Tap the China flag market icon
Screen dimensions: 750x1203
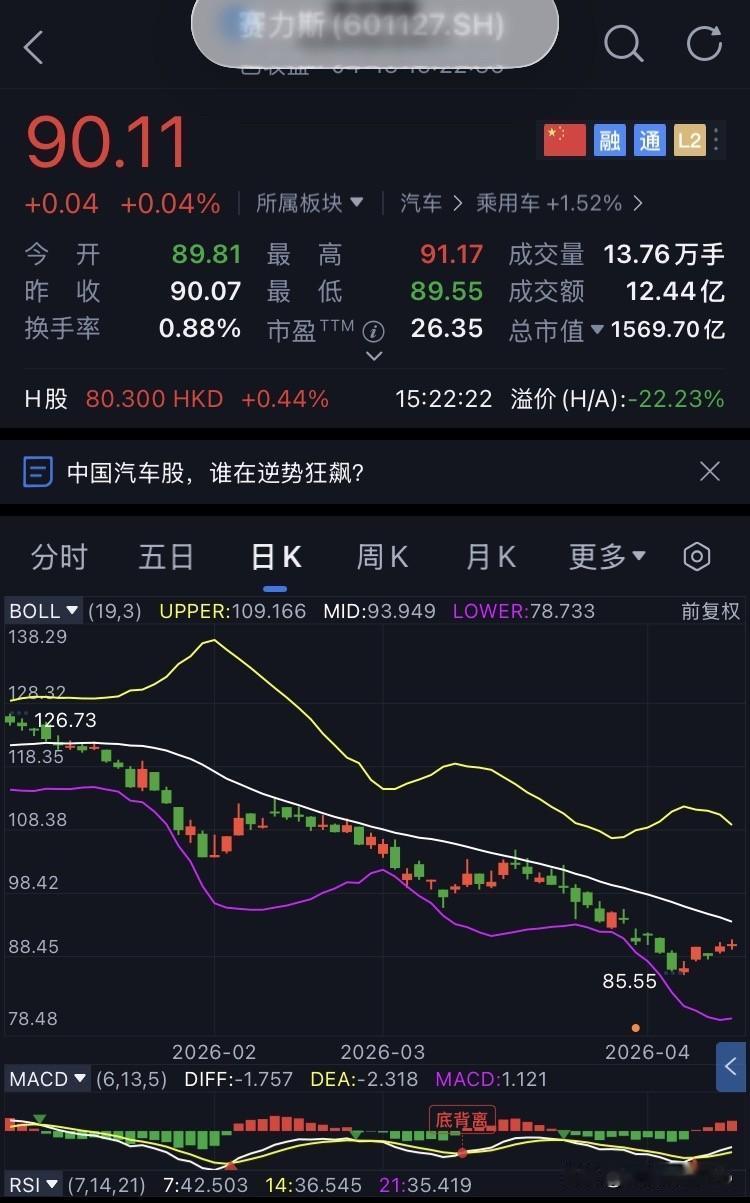(563, 139)
